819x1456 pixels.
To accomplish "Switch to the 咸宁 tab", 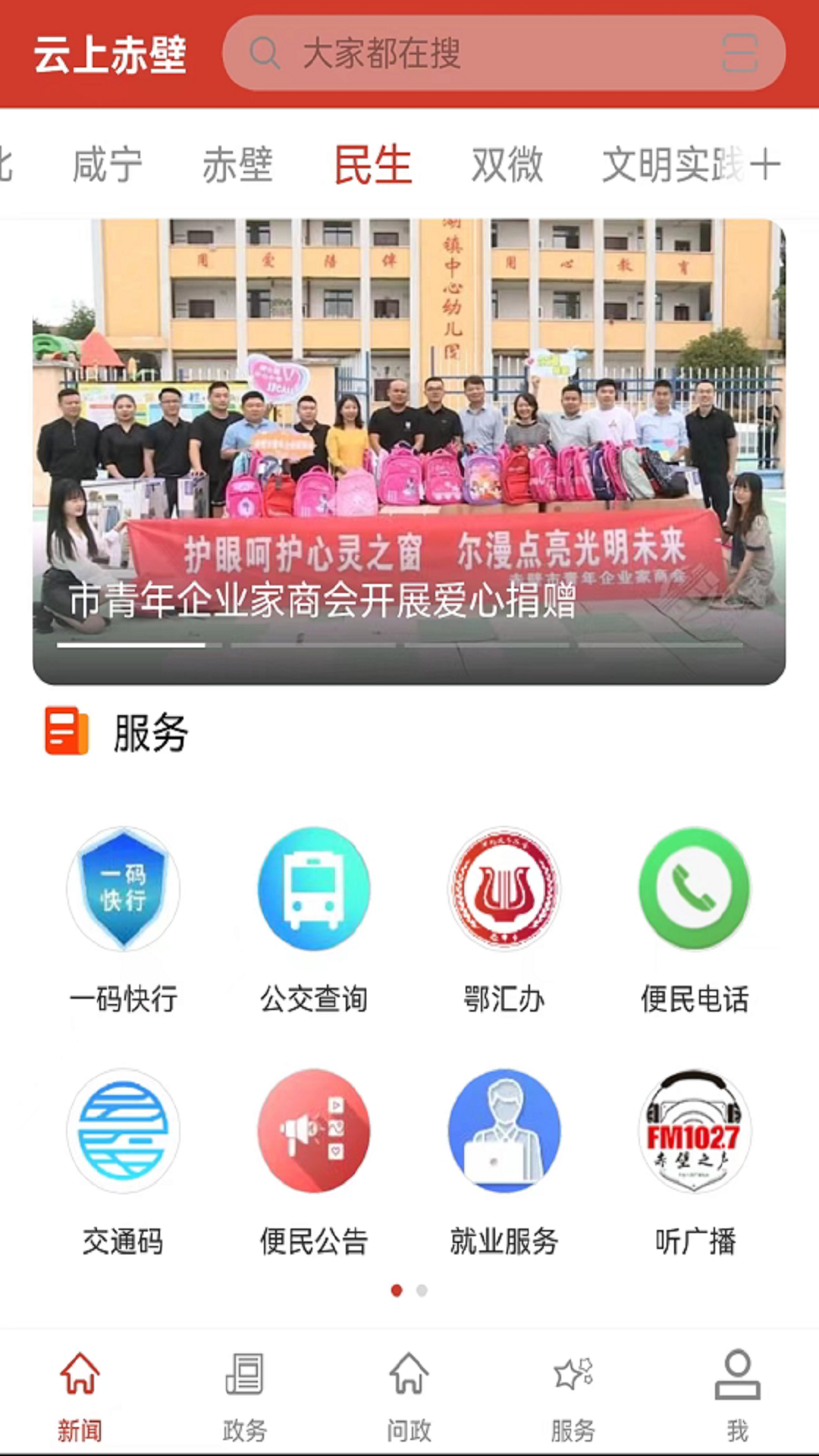I will click(x=106, y=165).
